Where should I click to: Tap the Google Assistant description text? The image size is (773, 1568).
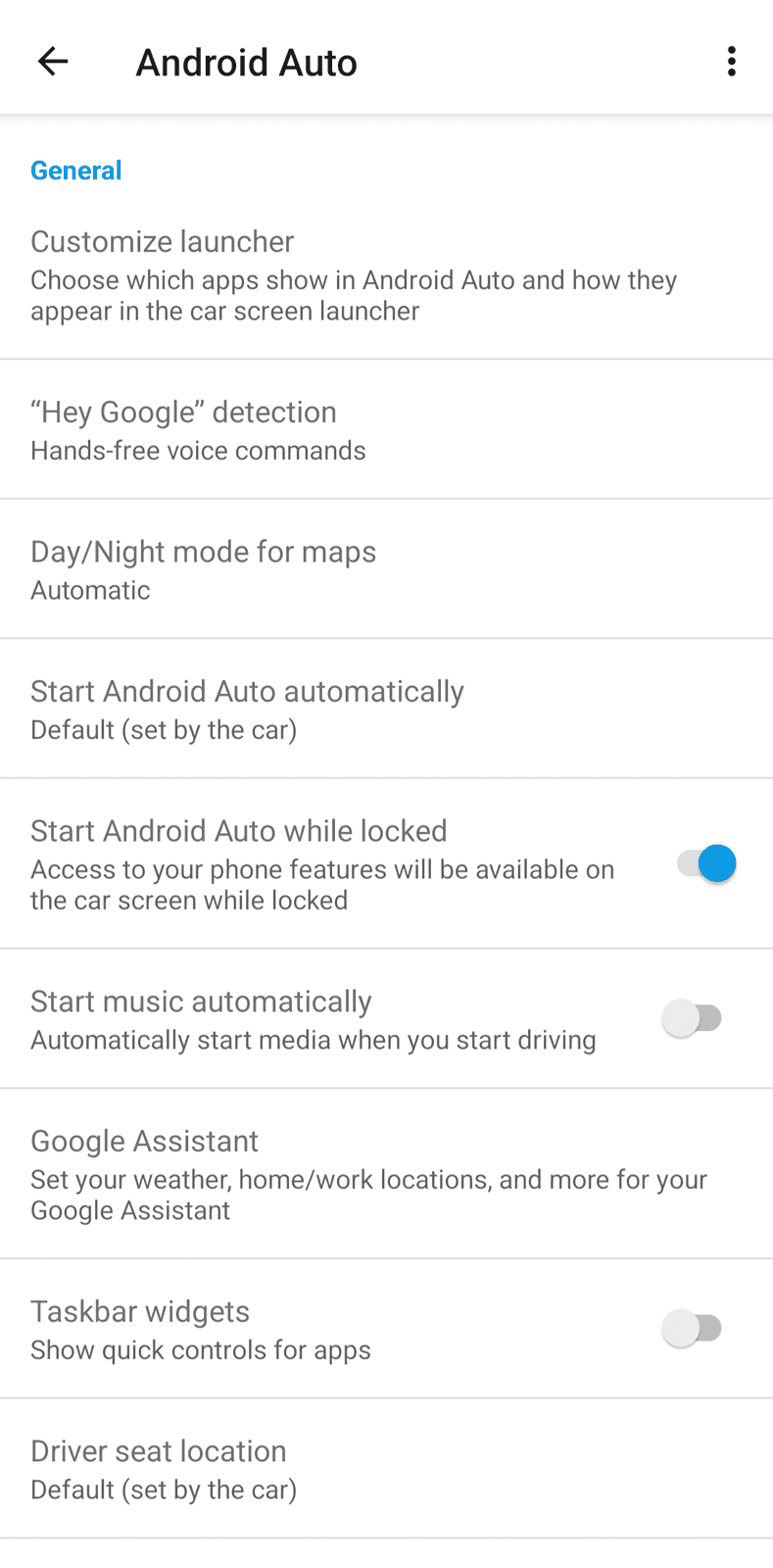pyautogui.click(x=367, y=1194)
